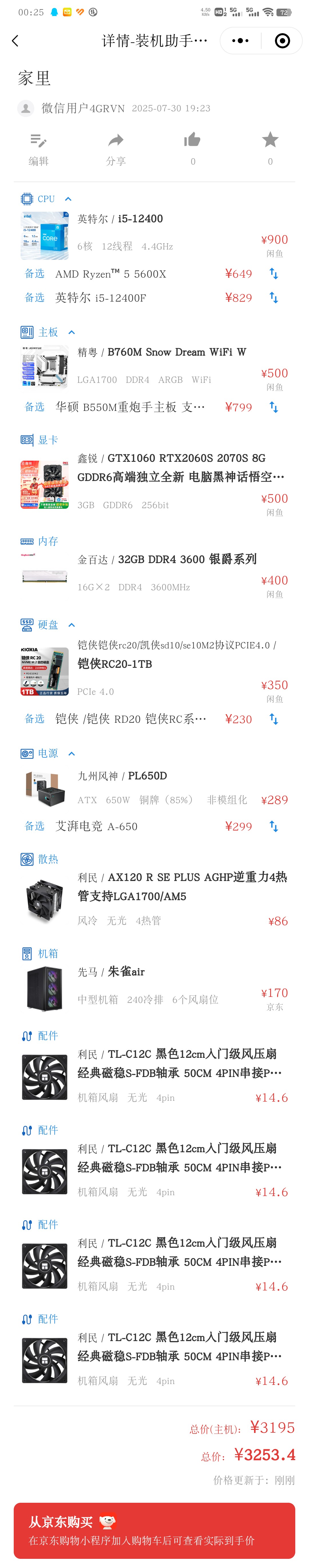Swap in the AMD Ryzen 5 5600X alternative
The width and height of the screenshot is (309, 1568).
[274, 274]
